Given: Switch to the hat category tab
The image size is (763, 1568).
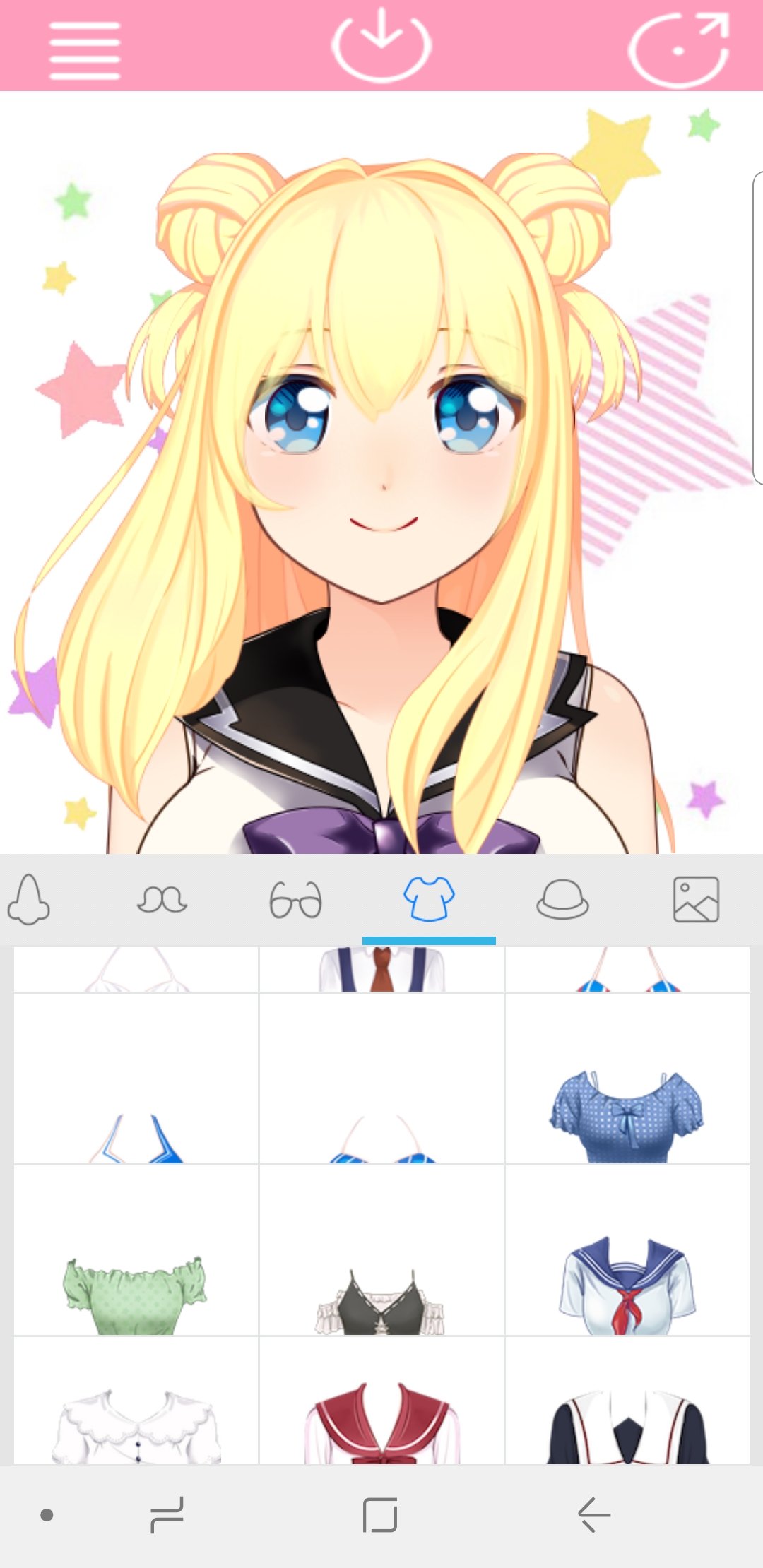Looking at the screenshot, I should 562,900.
